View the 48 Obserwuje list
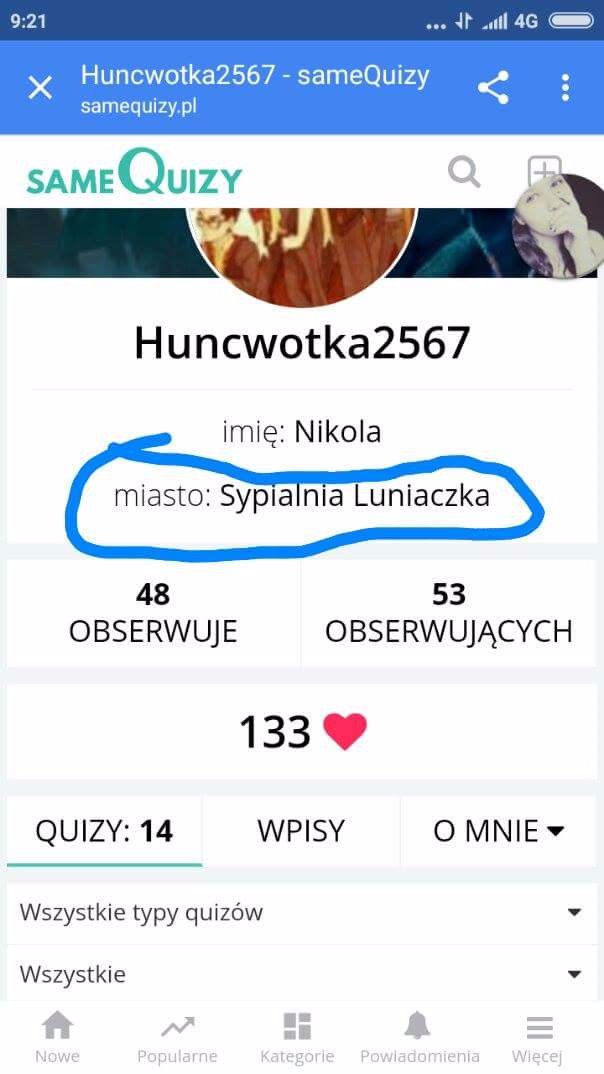Viewport: 604px width, 1074px height. point(153,613)
